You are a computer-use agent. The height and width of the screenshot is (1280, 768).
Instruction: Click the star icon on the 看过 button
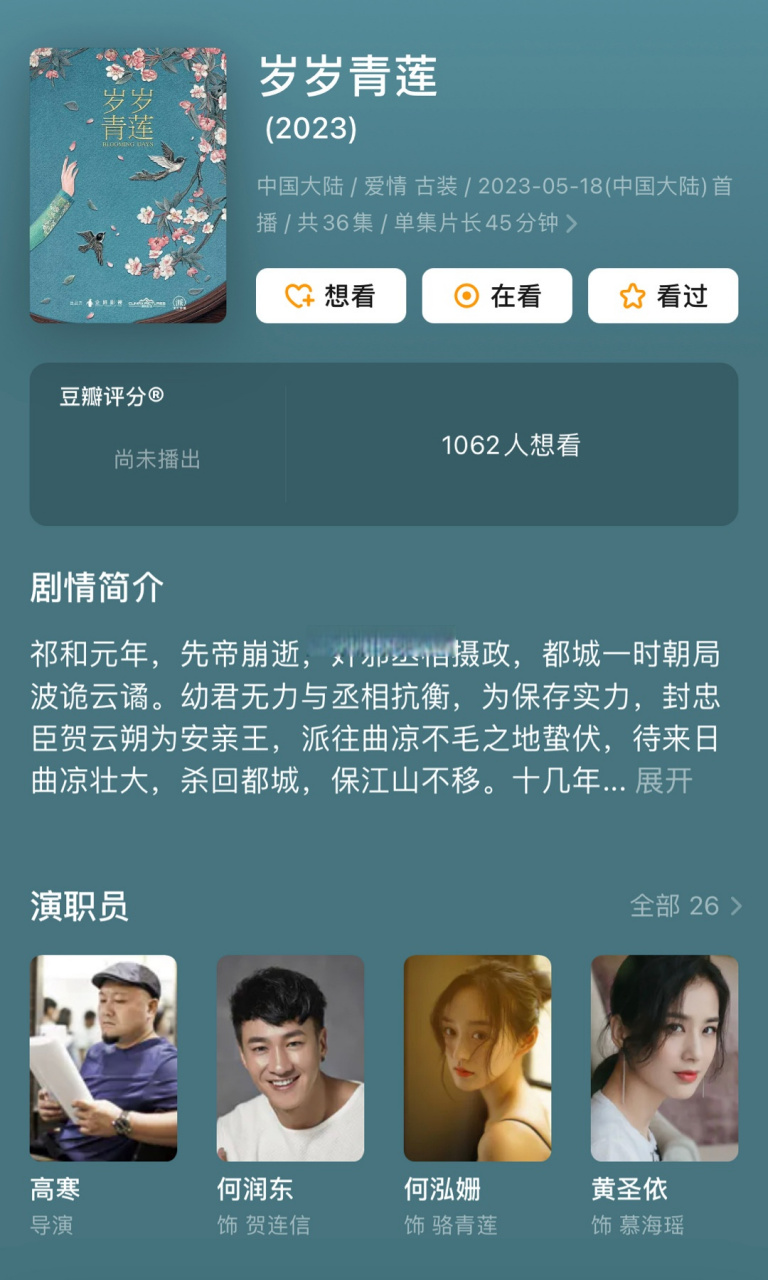[x=630, y=296]
